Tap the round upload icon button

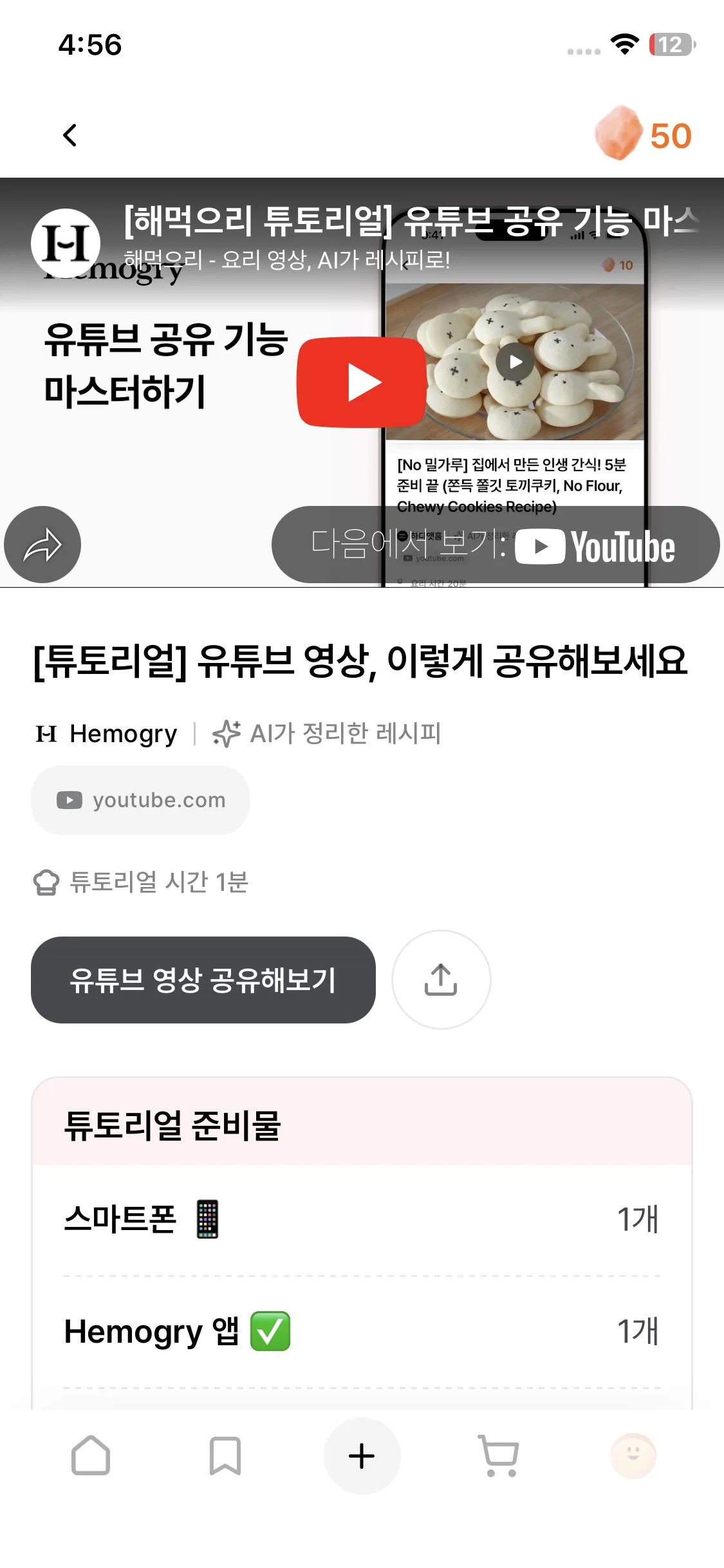441,980
